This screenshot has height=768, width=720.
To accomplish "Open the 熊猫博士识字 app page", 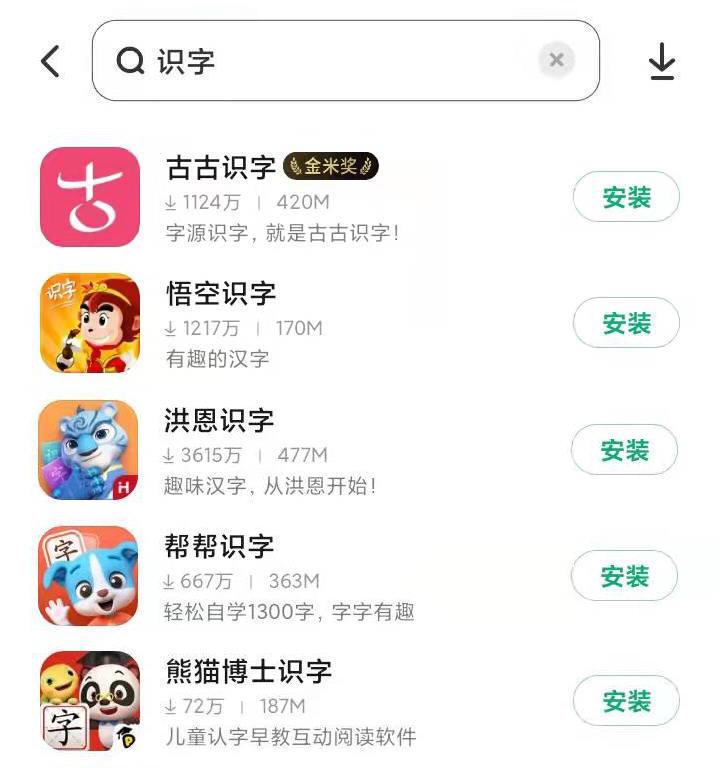I will [x=248, y=671].
